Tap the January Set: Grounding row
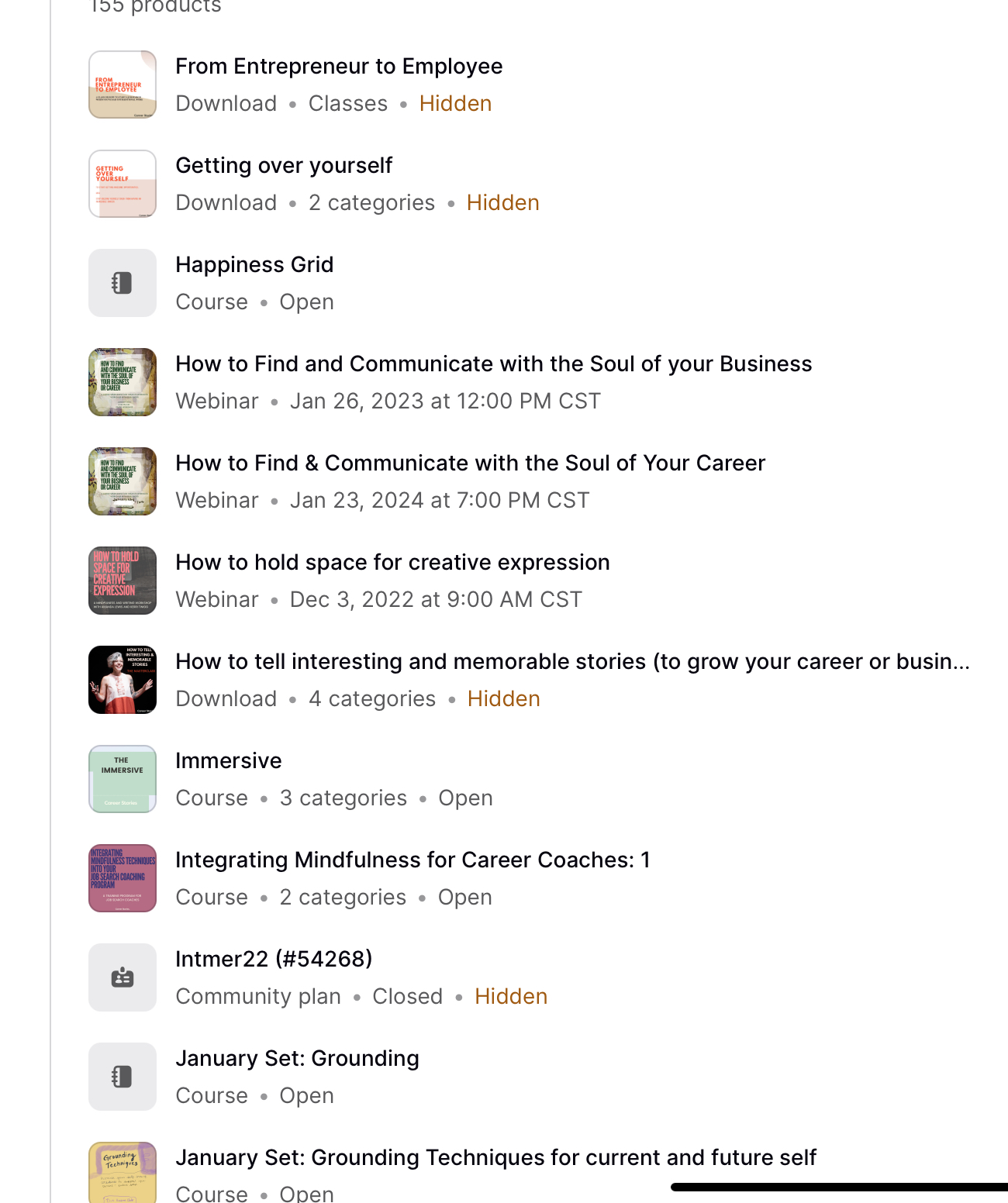The image size is (1008, 1203). [x=297, y=1059]
